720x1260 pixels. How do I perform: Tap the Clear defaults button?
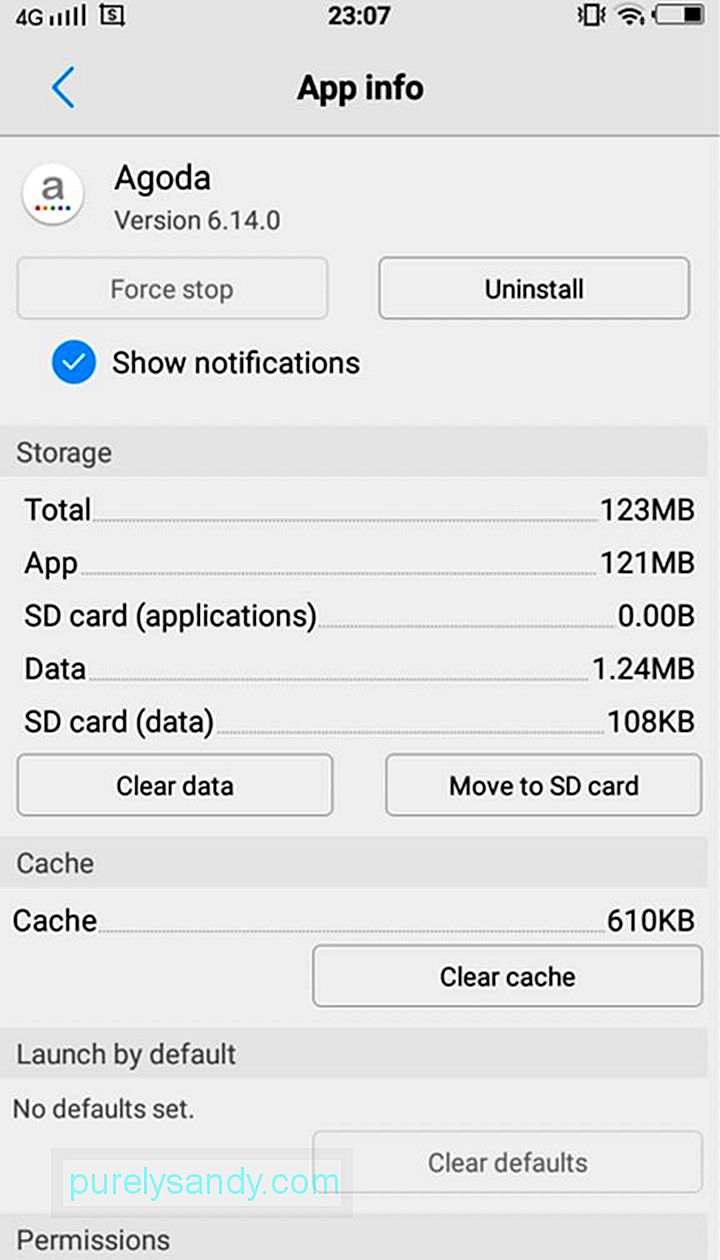[x=508, y=1162]
